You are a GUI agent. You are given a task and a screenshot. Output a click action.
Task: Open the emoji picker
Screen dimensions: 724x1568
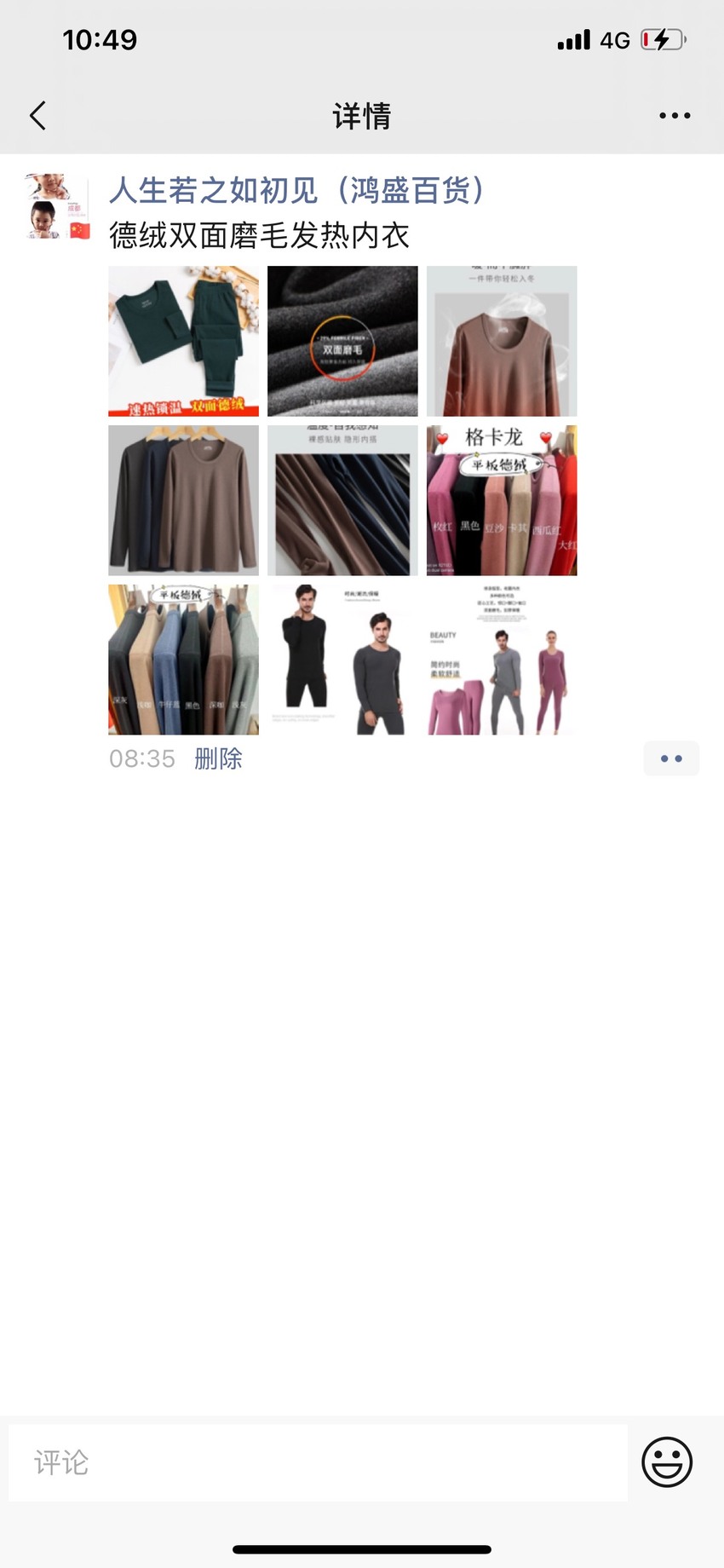(667, 1462)
